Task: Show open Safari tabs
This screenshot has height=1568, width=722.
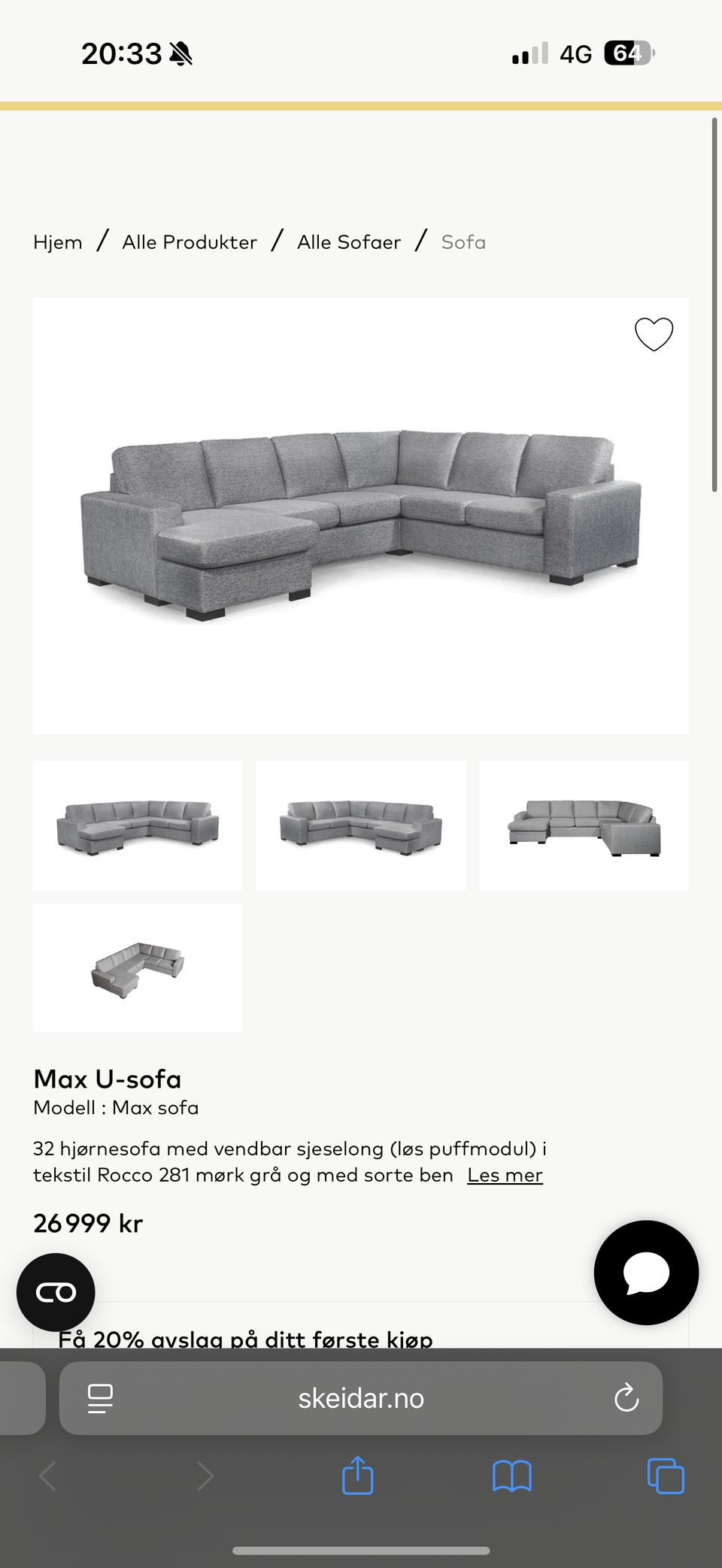Action: click(x=666, y=1476)
